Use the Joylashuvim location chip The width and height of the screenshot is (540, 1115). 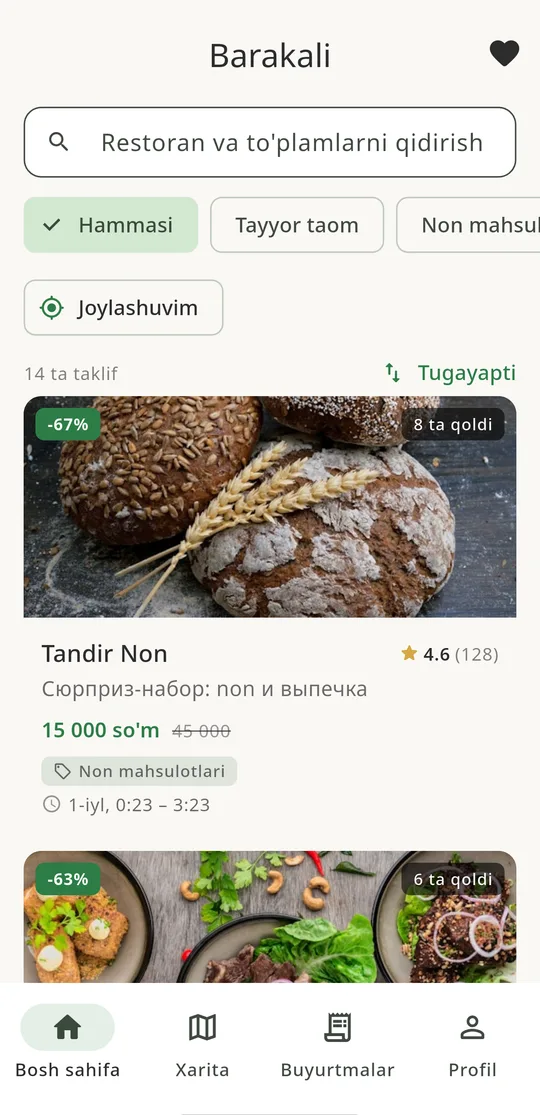(x=124, y=308)
